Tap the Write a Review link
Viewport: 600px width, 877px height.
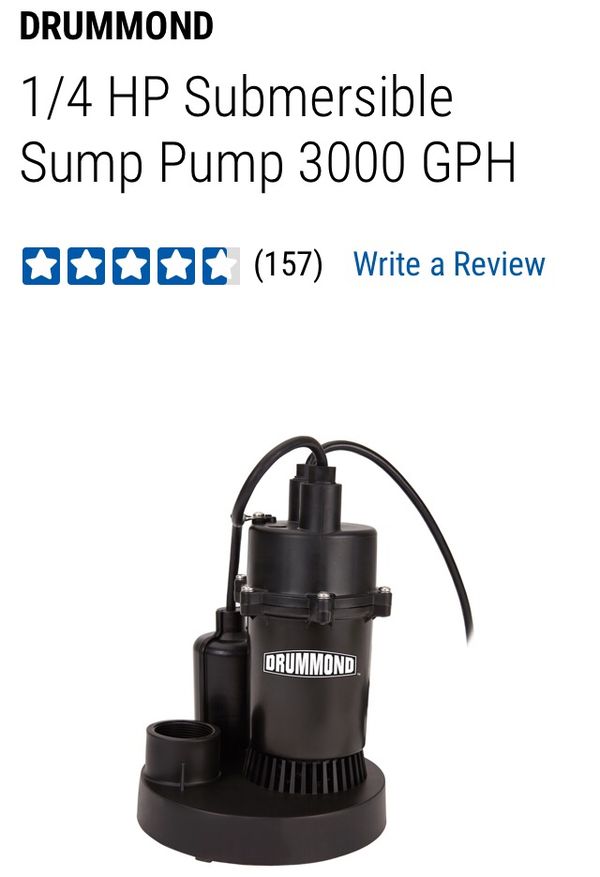point(449,264)
